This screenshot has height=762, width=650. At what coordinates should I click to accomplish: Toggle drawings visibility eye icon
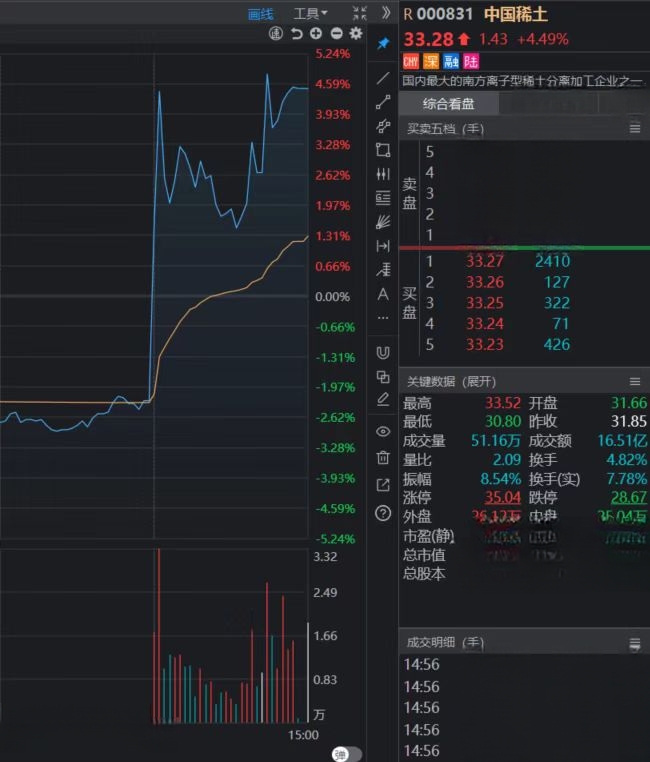coord(383,431)
